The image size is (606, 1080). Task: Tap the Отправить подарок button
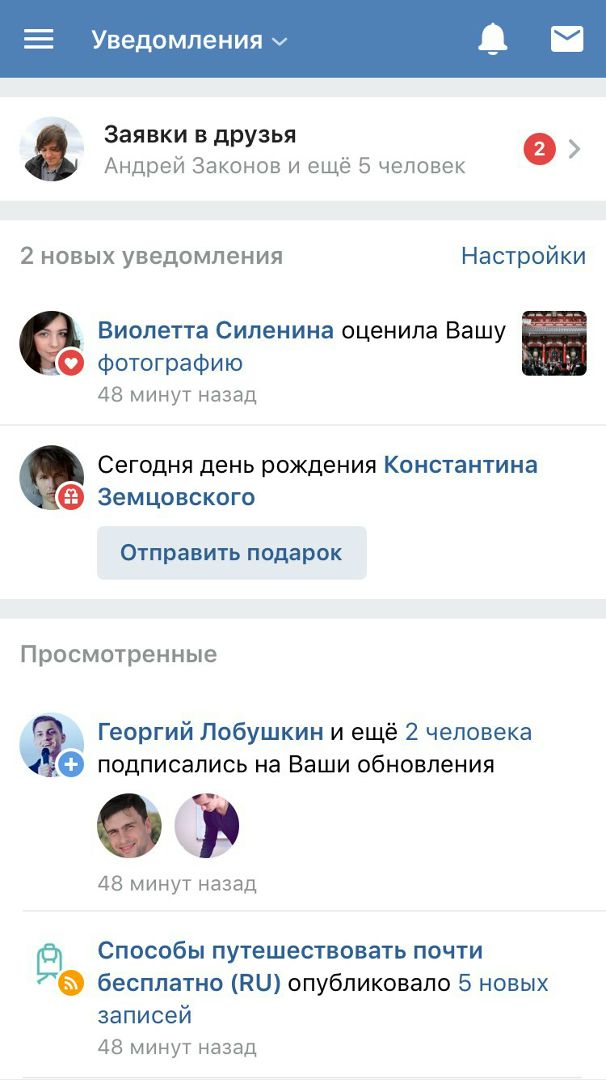point(231,553)
